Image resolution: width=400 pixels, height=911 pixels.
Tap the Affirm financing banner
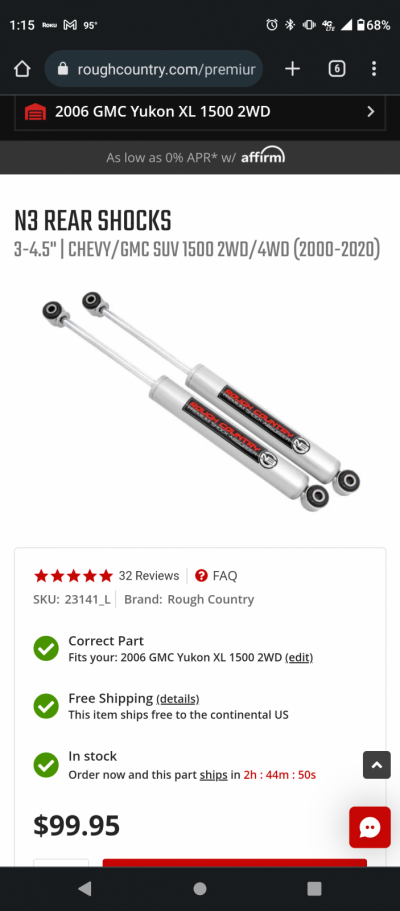click(200, 157)
